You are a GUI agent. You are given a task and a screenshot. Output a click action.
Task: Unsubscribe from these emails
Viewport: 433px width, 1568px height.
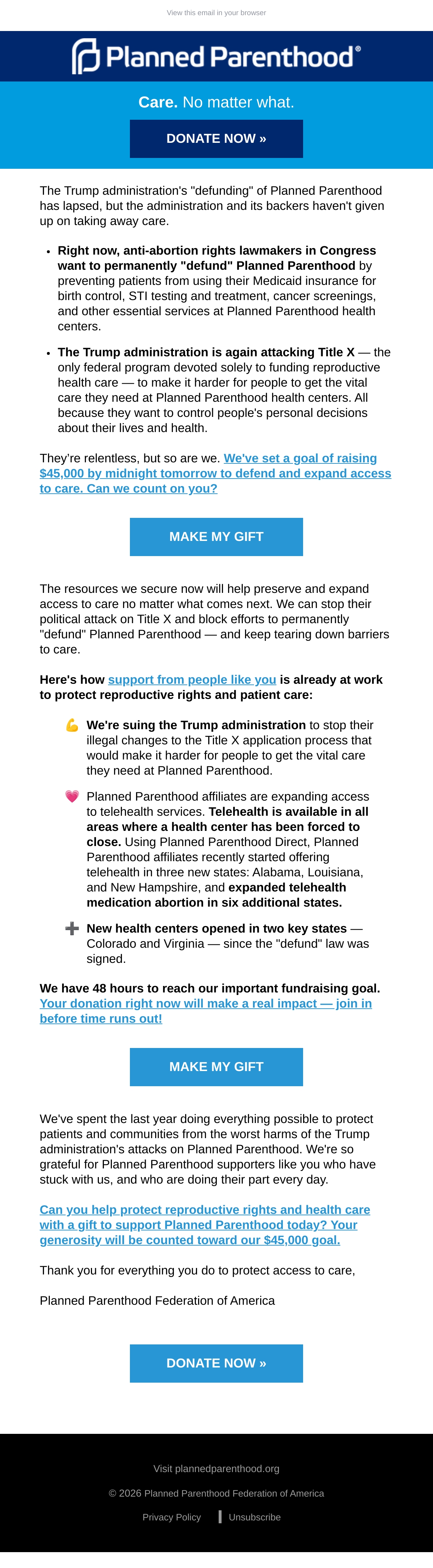254,1518
